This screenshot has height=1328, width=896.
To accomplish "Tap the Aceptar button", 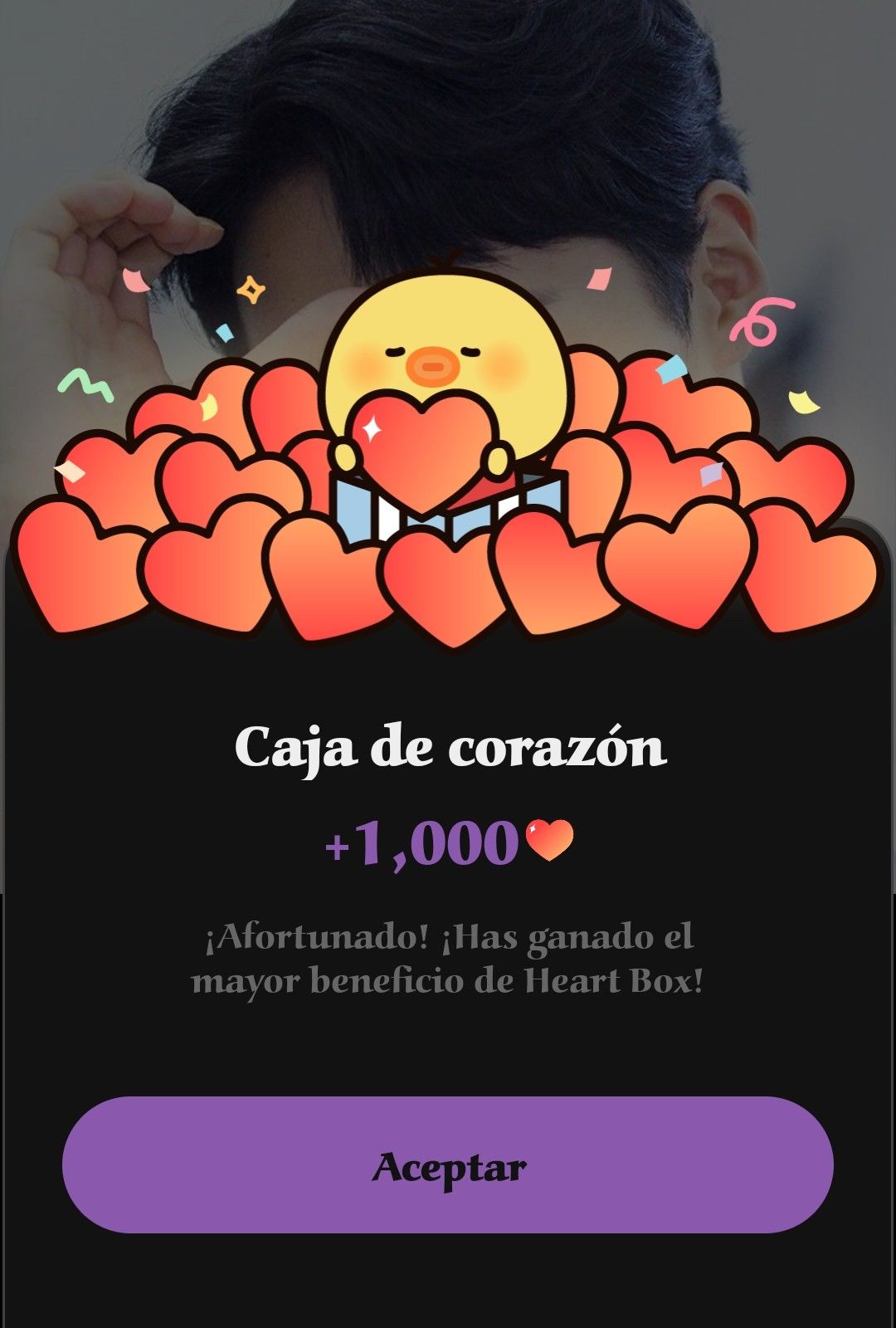I will (x=448, y=1165).
